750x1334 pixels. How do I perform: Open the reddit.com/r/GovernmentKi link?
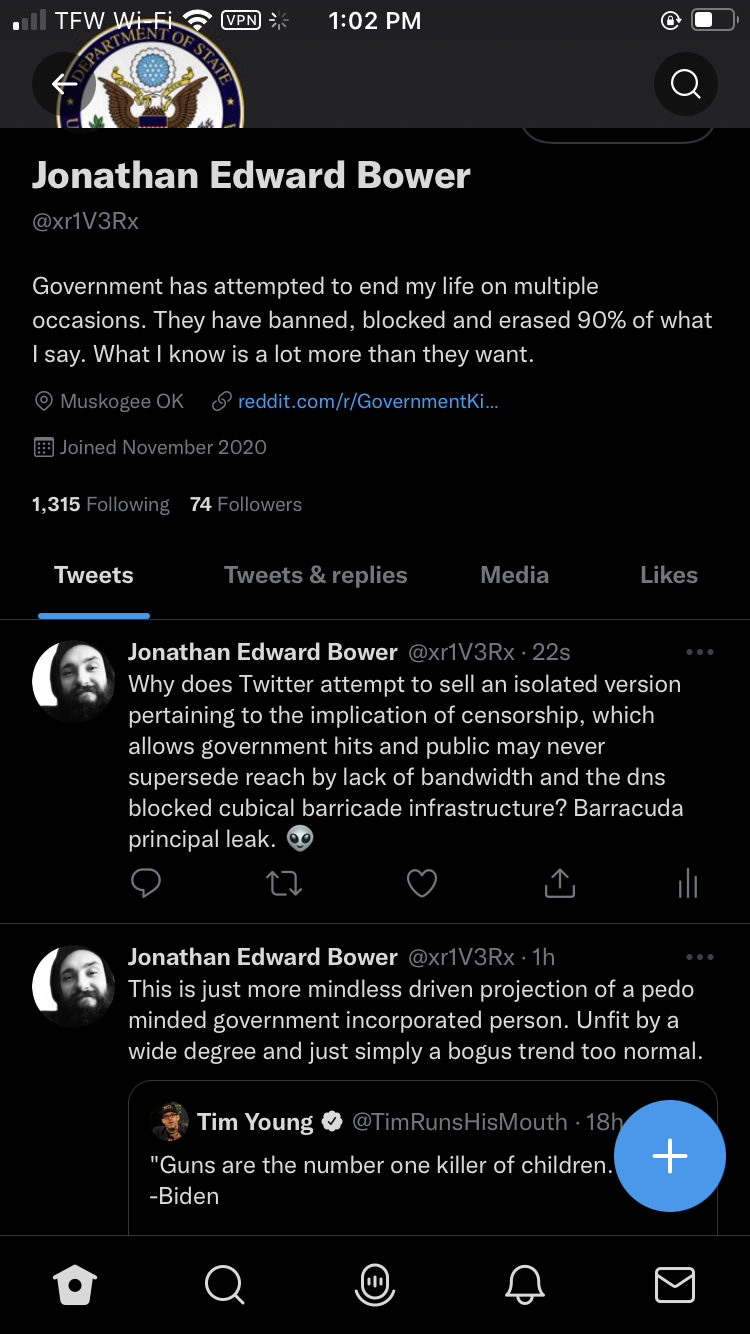[x=367, y=401]
